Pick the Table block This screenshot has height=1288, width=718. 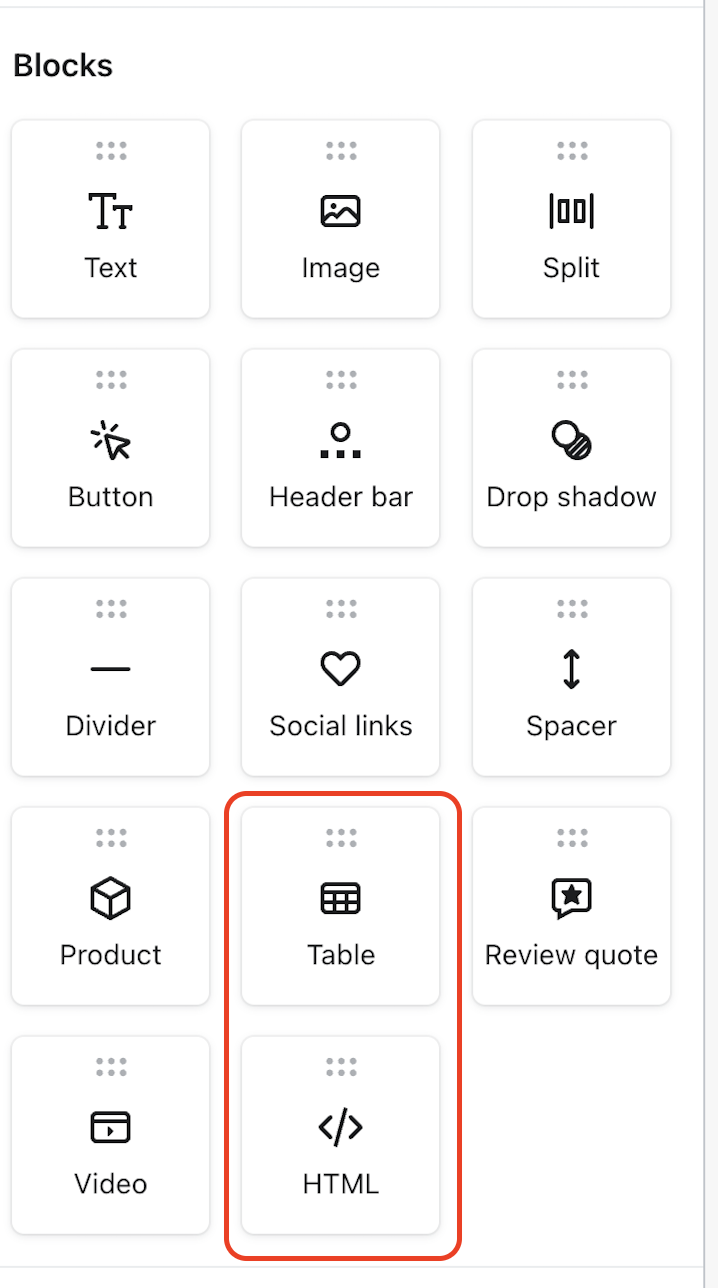341,906
